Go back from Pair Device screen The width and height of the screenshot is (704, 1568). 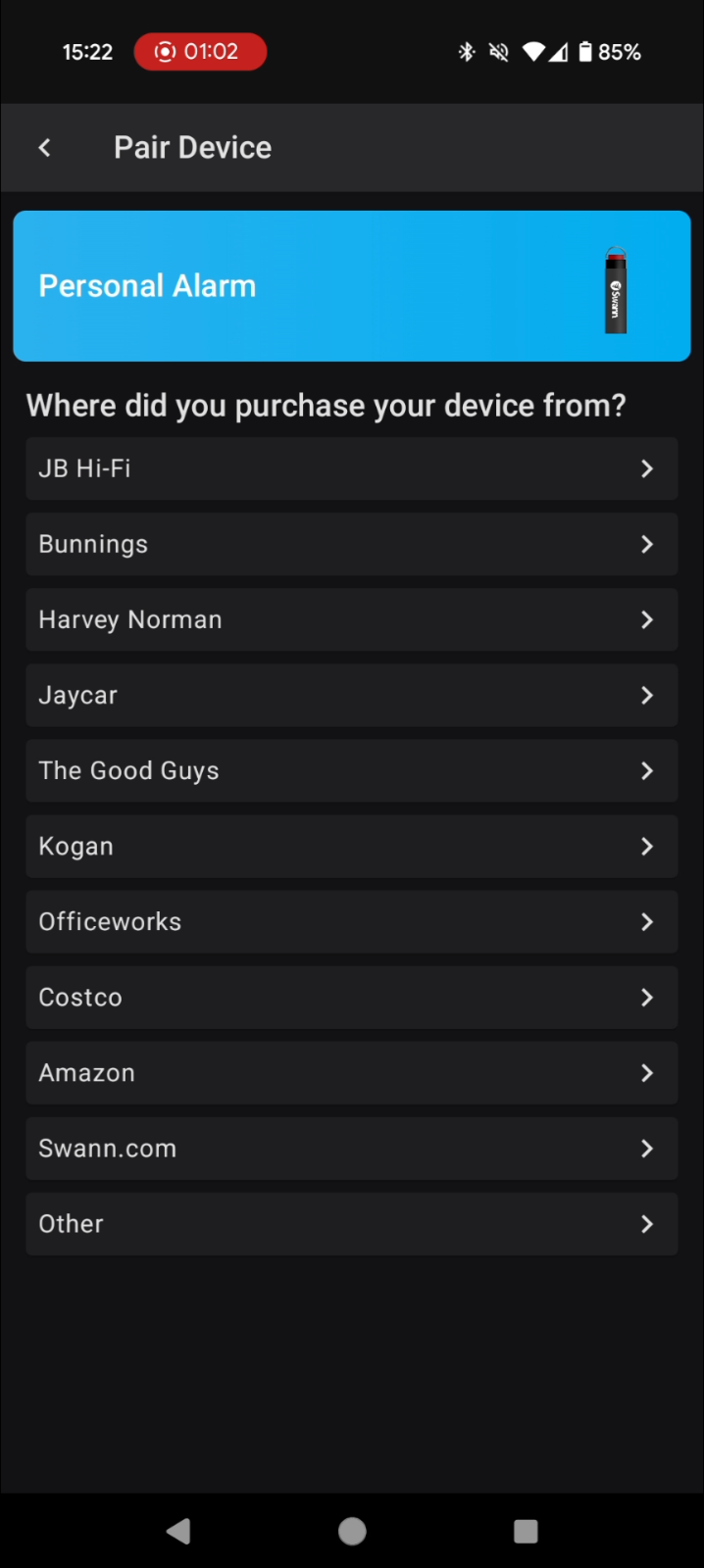pyautogui.click(x=44, y=148)
